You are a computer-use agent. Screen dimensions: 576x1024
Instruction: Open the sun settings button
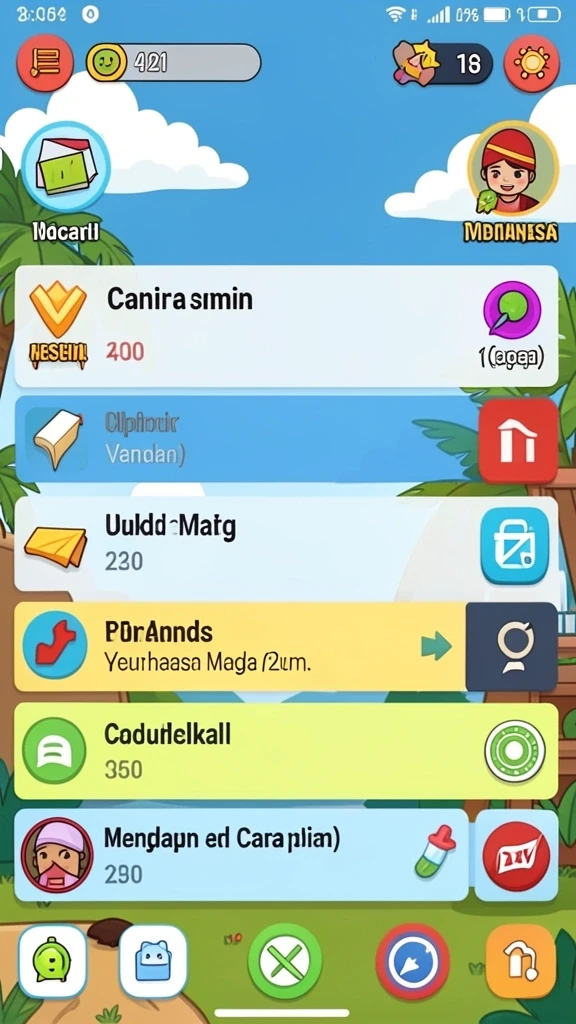(532, 63)
